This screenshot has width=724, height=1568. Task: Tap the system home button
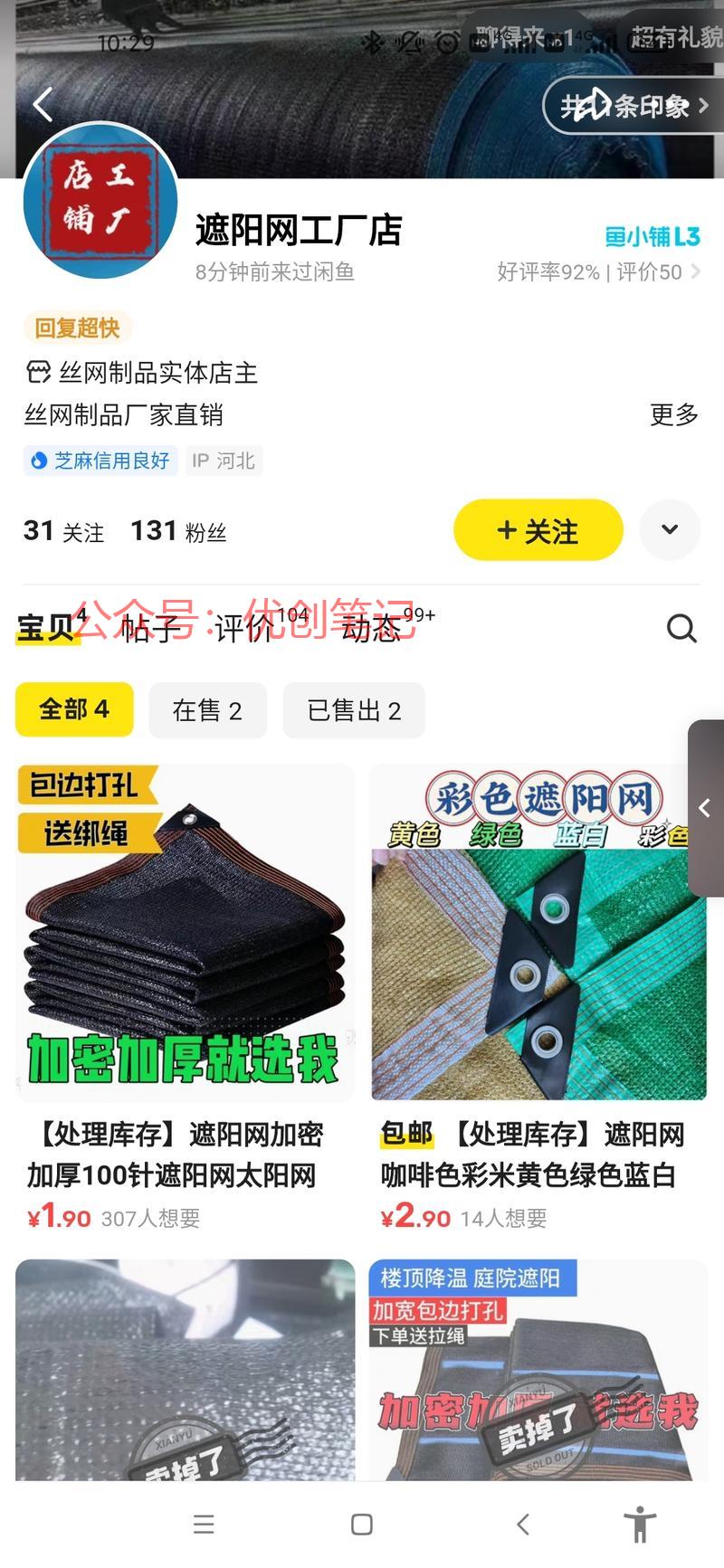[x=362, y=1525]
